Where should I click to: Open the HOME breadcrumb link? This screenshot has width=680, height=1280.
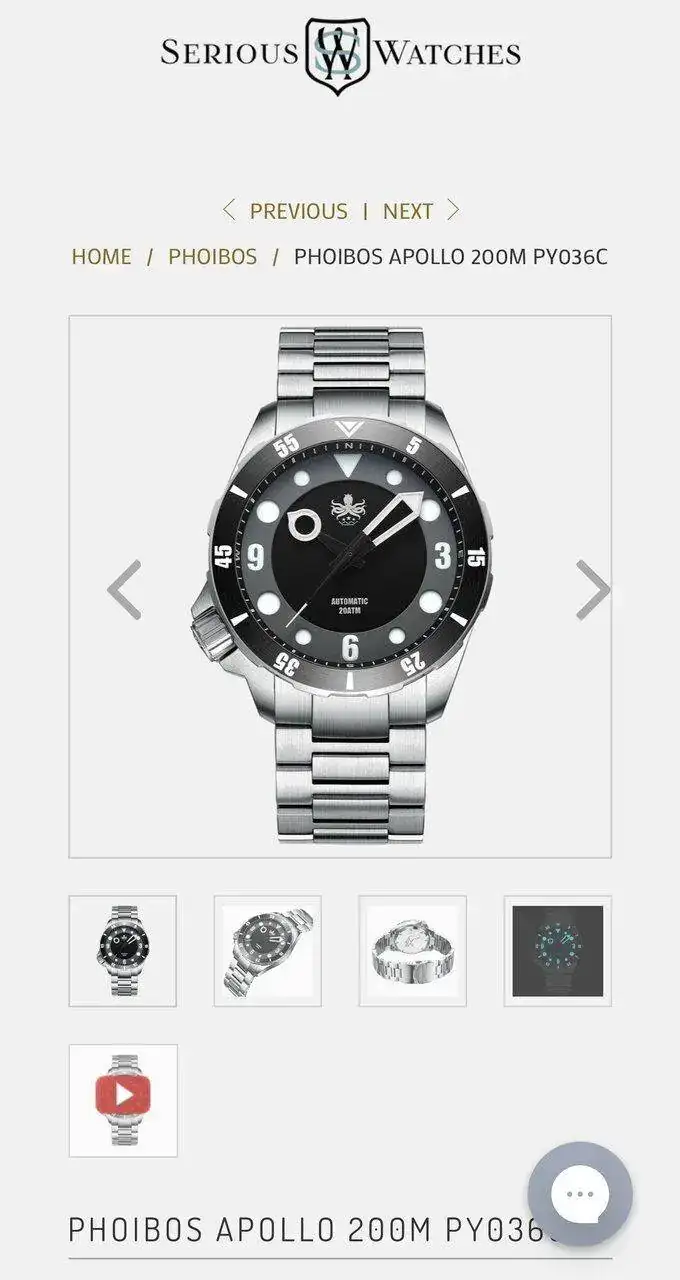(101, 256)
